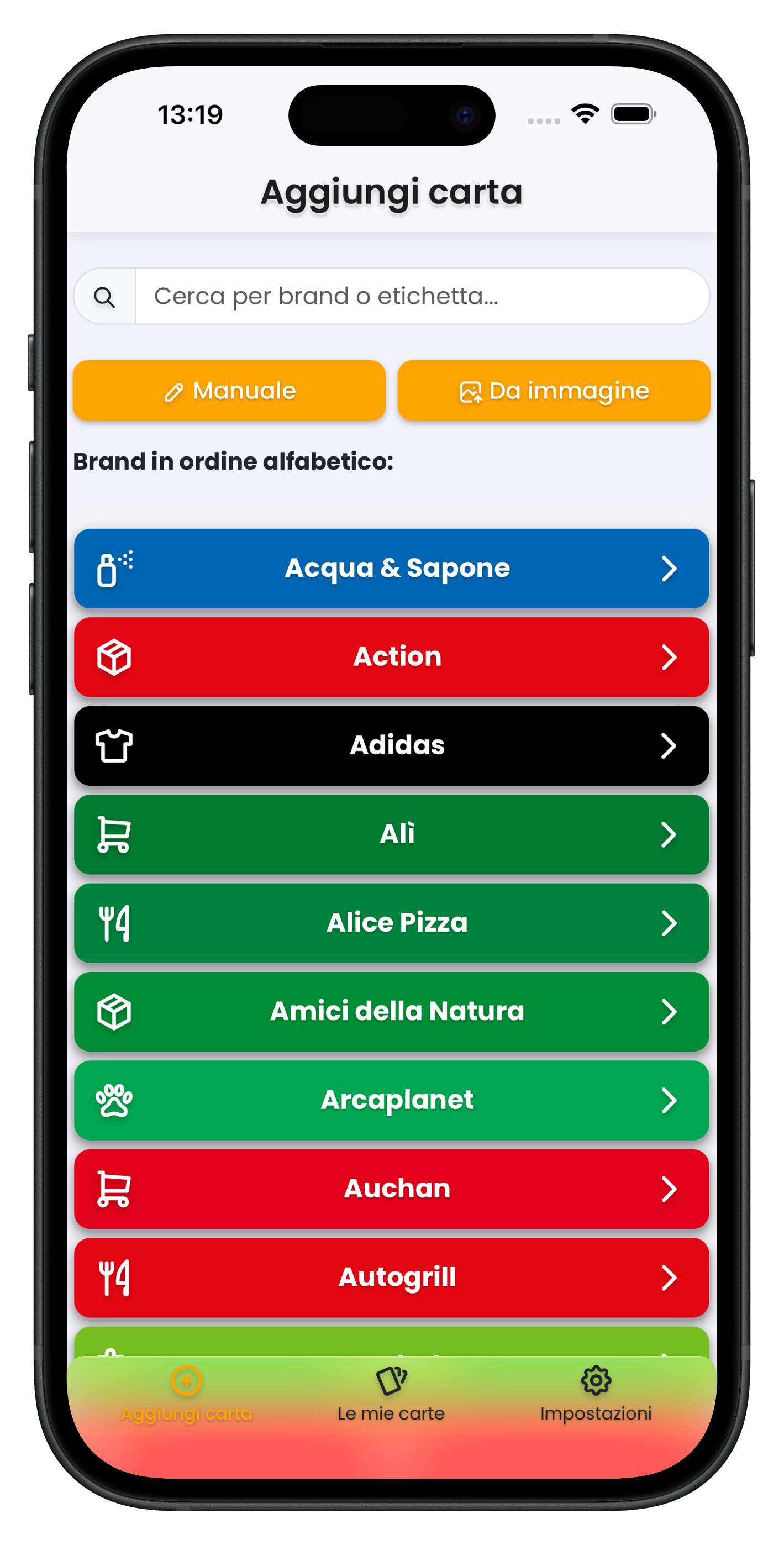Choose the Auchan red brand row

pyautogui.click(x=391, y=1188)
